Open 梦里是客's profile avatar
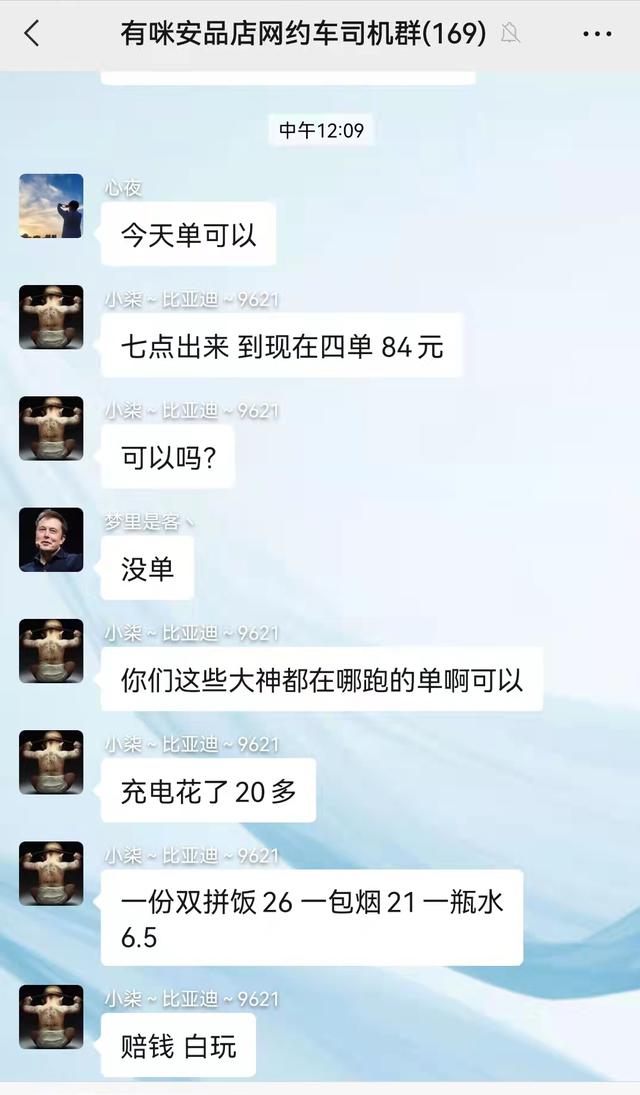640x1095 pixels. point(51,540)
